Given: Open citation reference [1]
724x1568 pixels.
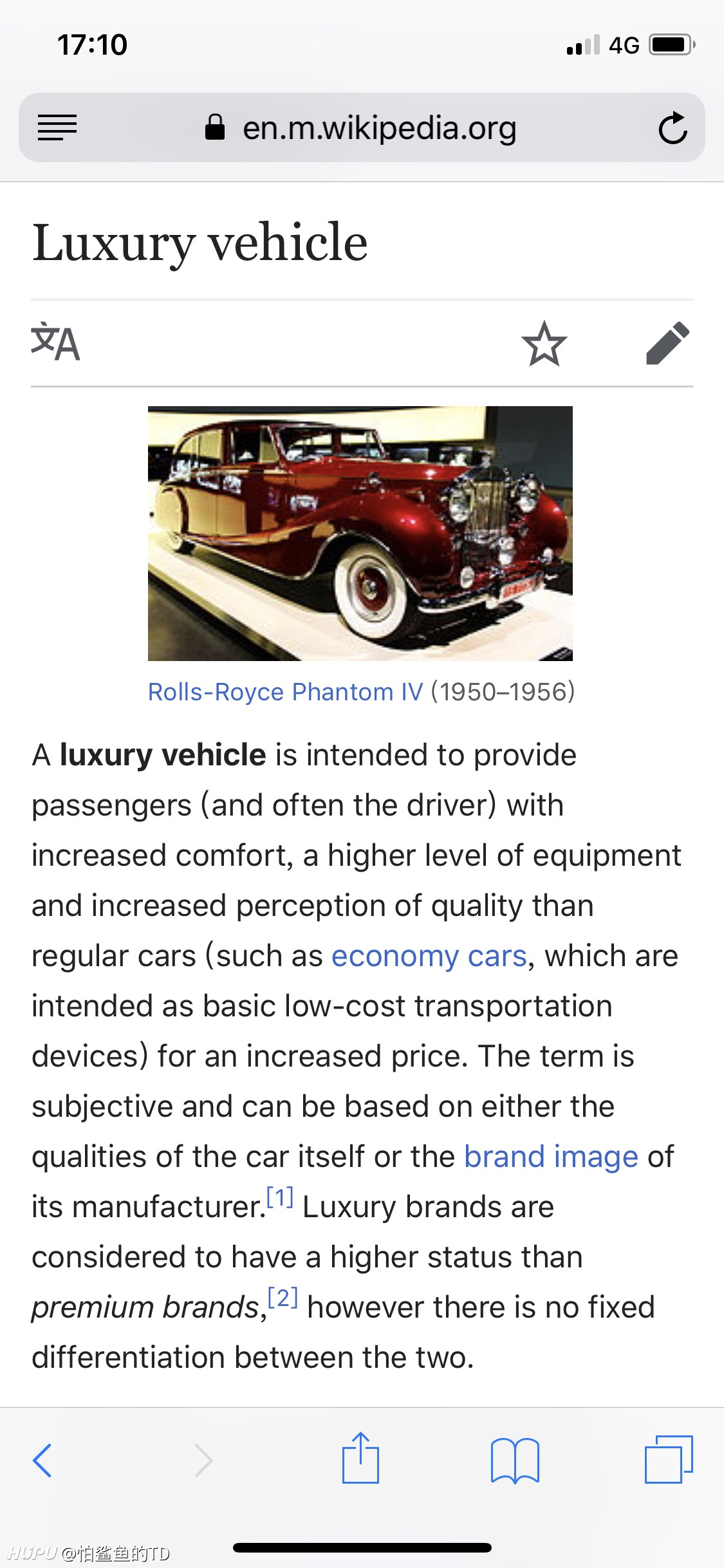Looking at the screenshot, I should click(x=280, y=1197).
